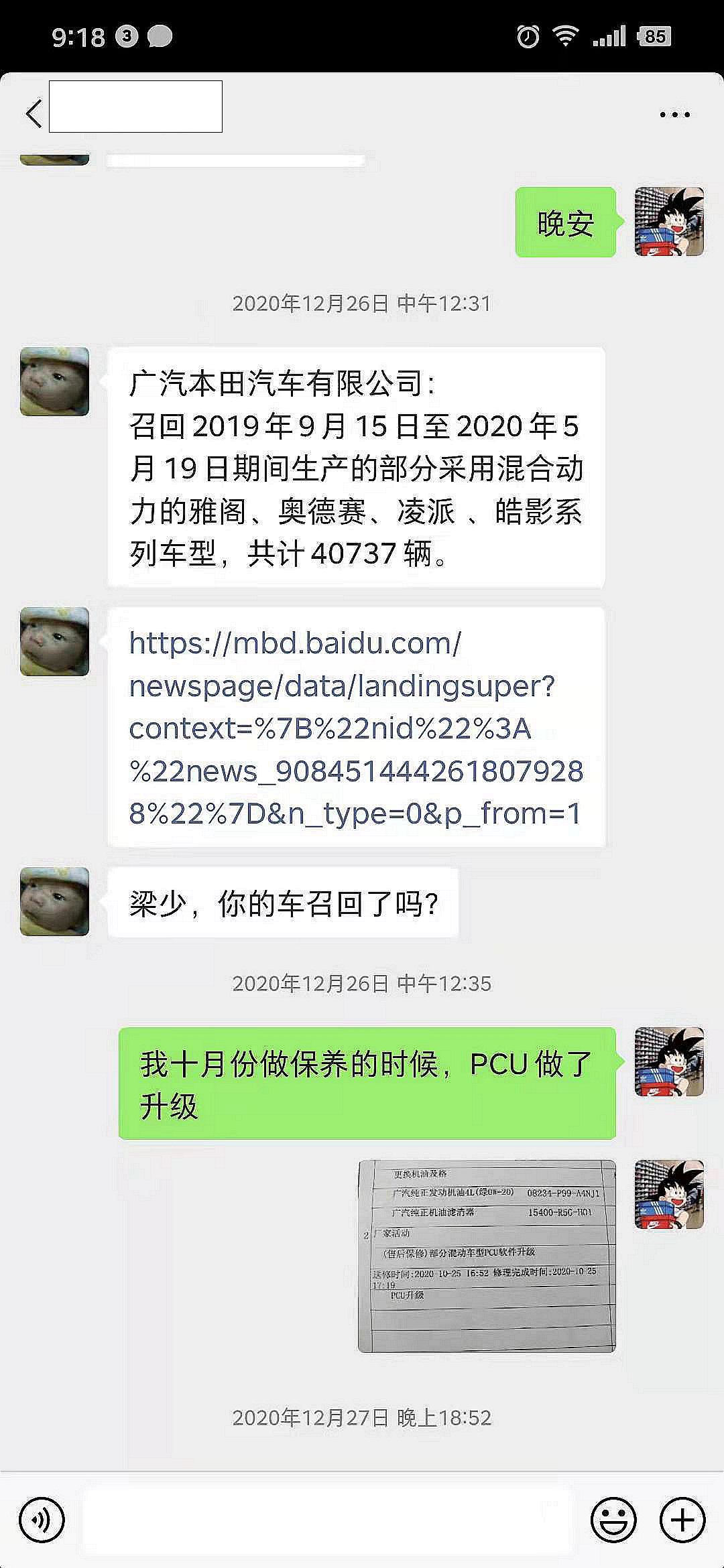
Task: Open the baby avatar beside the recall message
Action: 55,381
